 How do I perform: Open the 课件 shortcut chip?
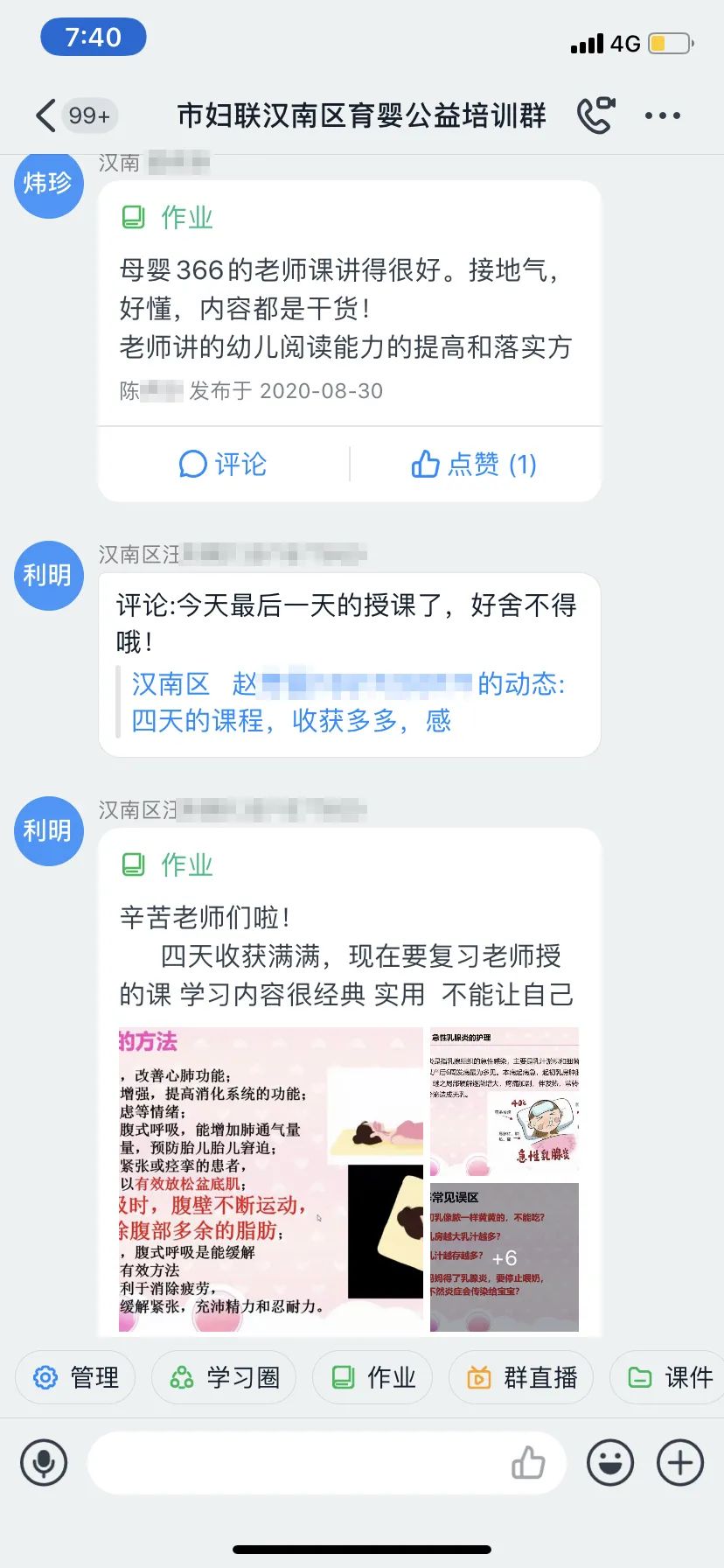click(670, 1377)
